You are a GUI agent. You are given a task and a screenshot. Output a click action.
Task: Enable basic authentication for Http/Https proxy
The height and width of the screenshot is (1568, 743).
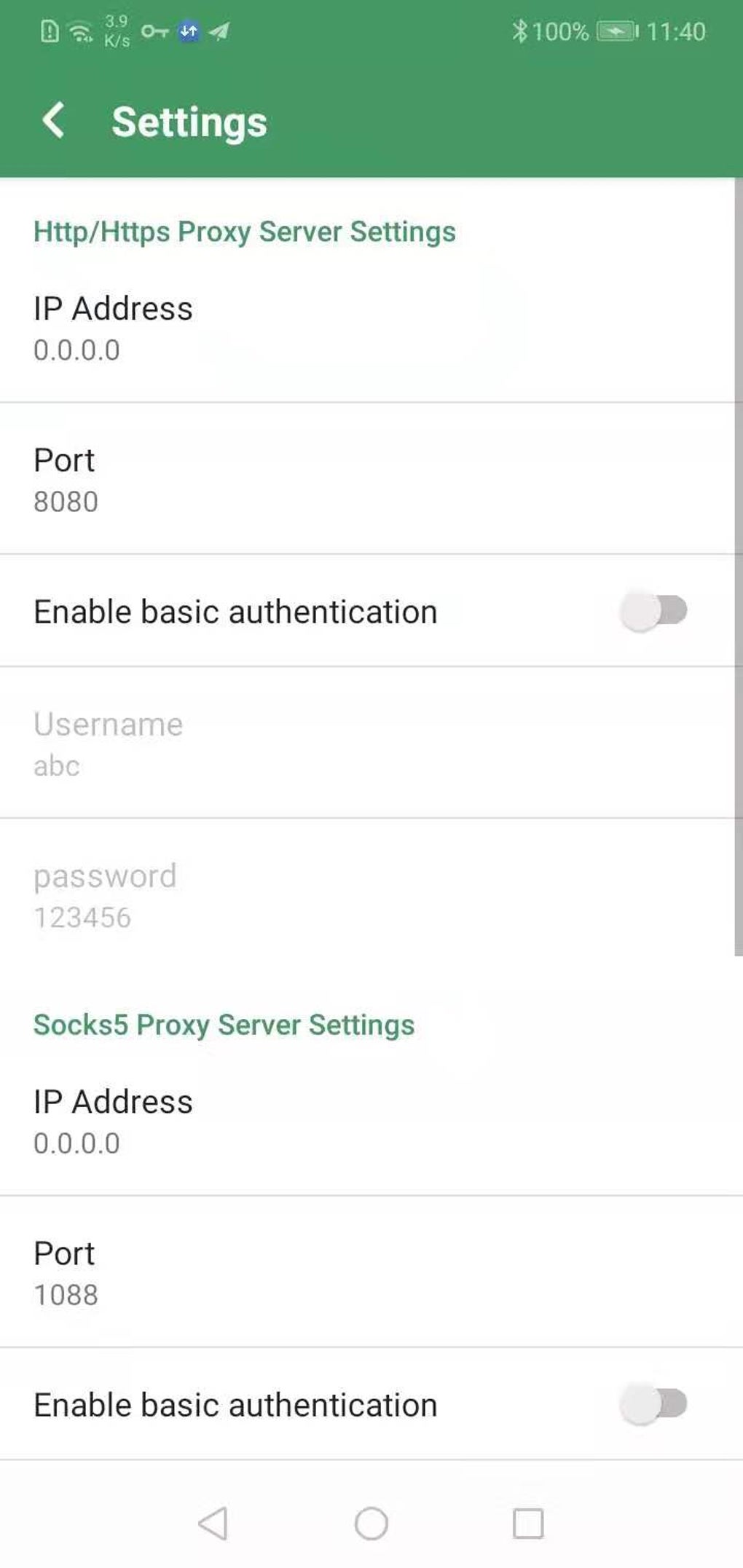pos(653,612)
